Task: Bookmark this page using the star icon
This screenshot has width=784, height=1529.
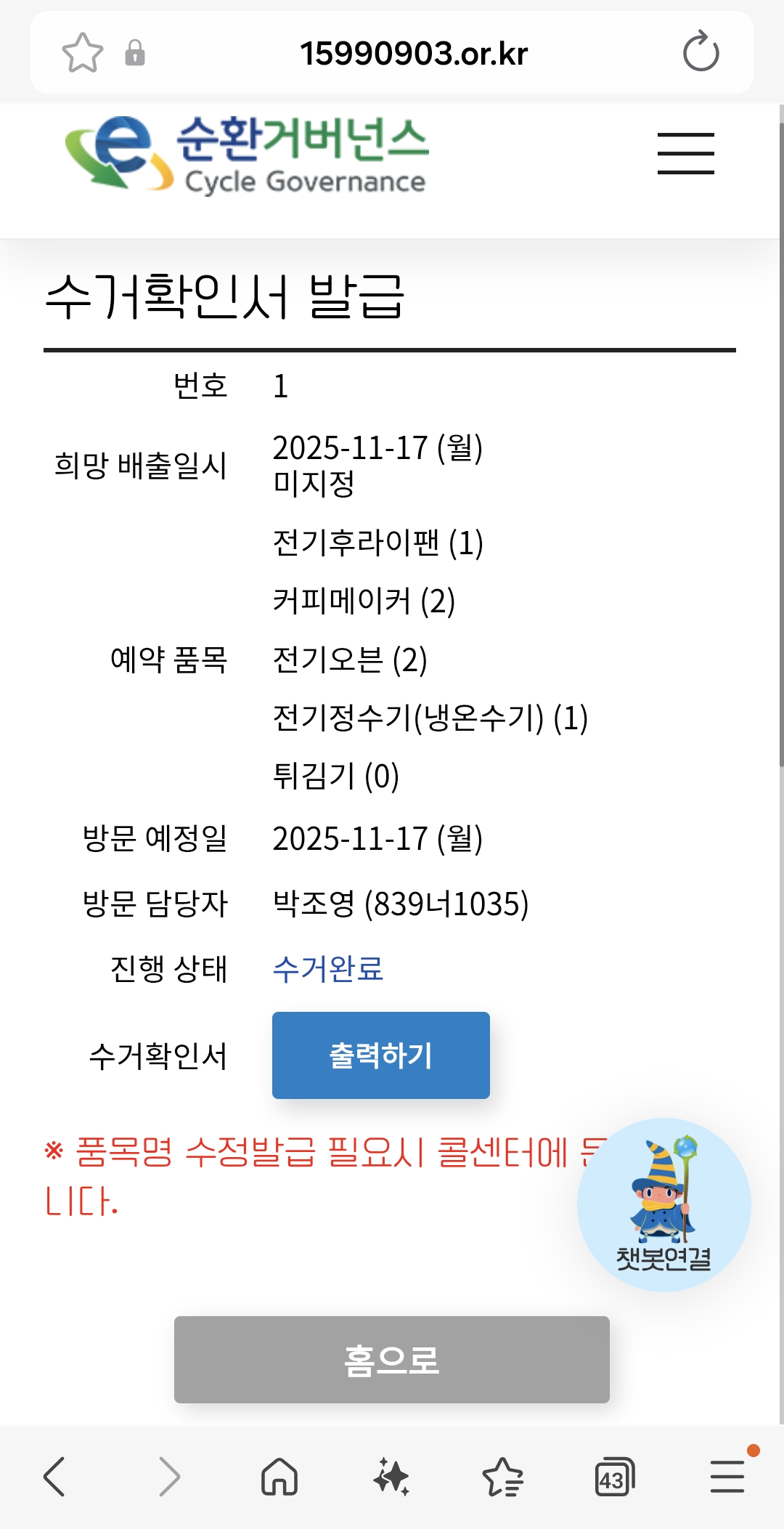Action: pyautogui.click(x=83, y=53)
